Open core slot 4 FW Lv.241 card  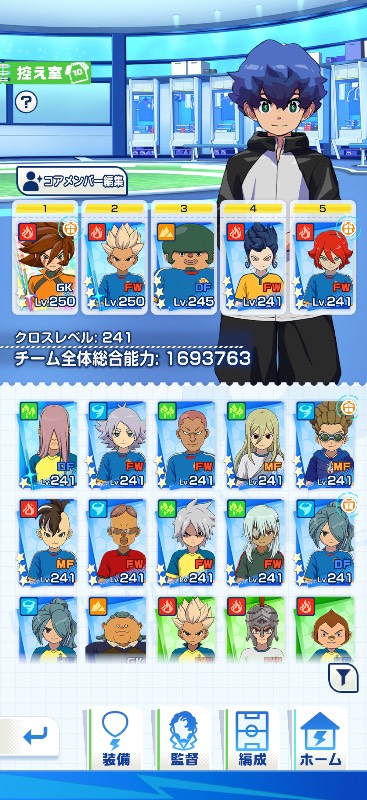[x=253, y=257]
